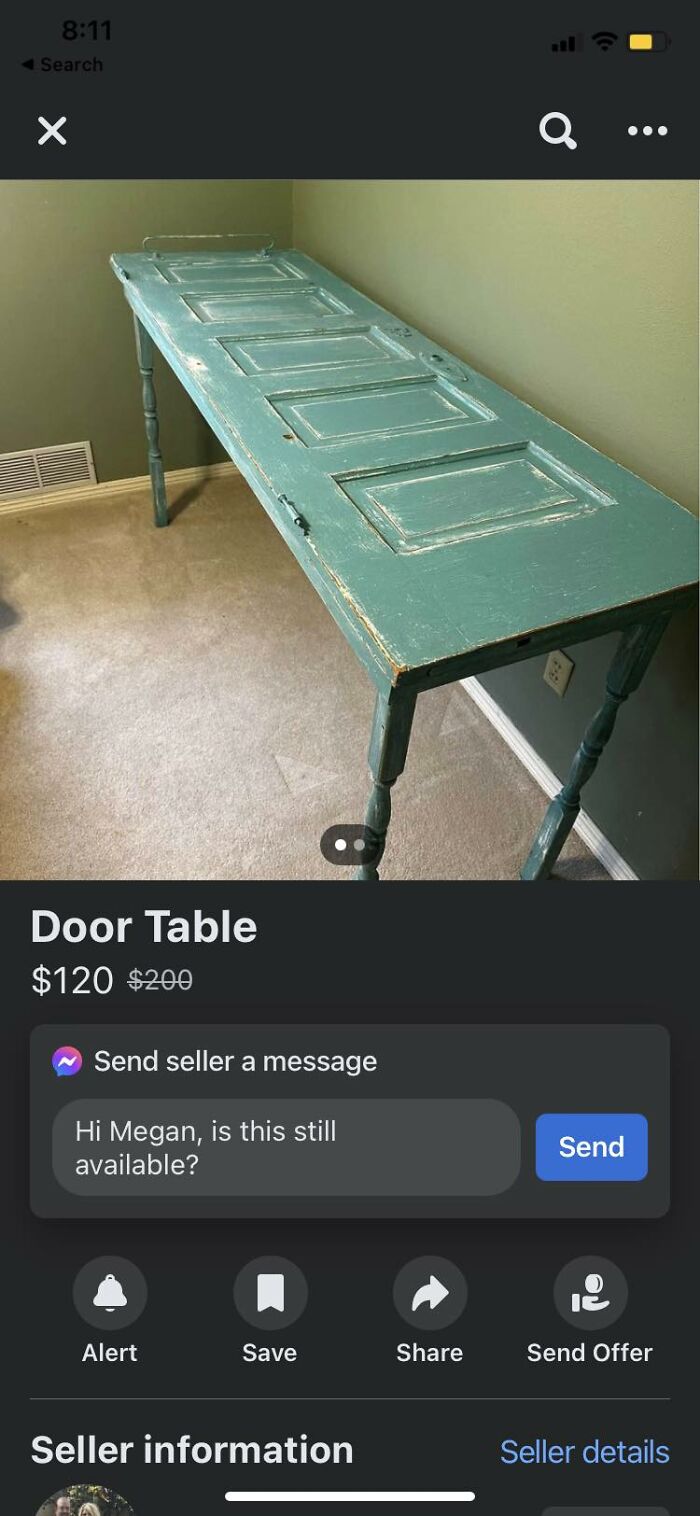Save this Door Table listing
700x1516 pixels.
click(x=270, y=1293)
